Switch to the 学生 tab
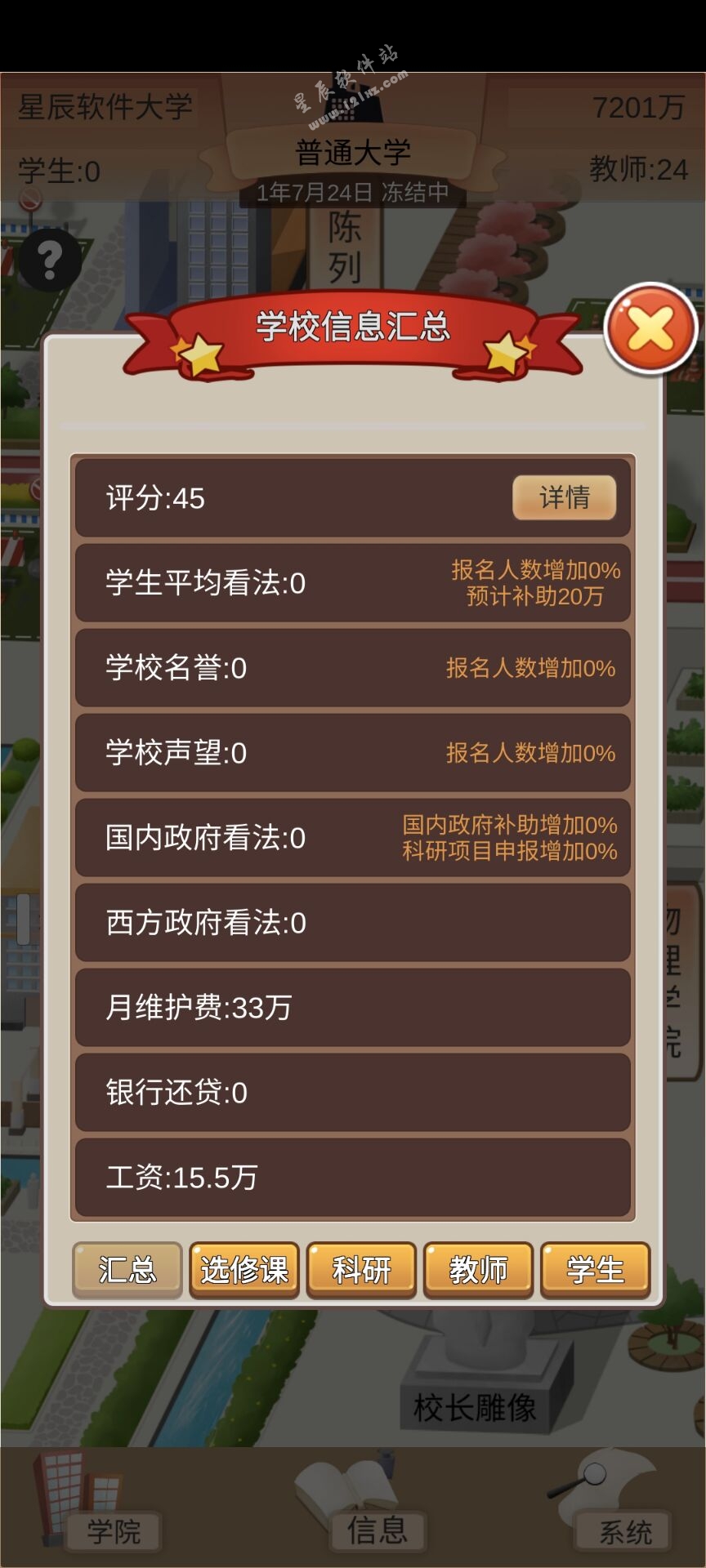706x1568 pixels. 595,1270
